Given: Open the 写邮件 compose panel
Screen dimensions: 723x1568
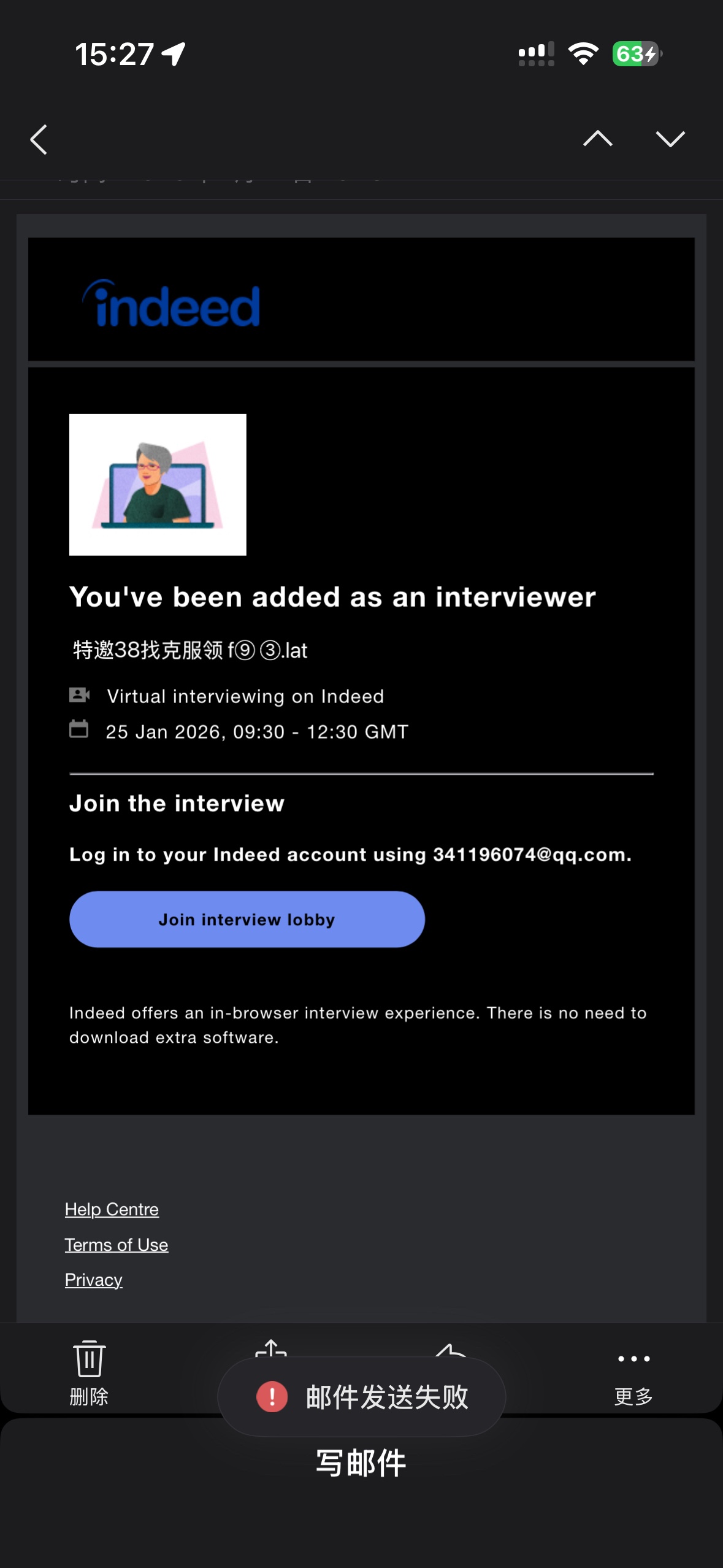Looking at the screenshot, I should (x=361, y=1464).
